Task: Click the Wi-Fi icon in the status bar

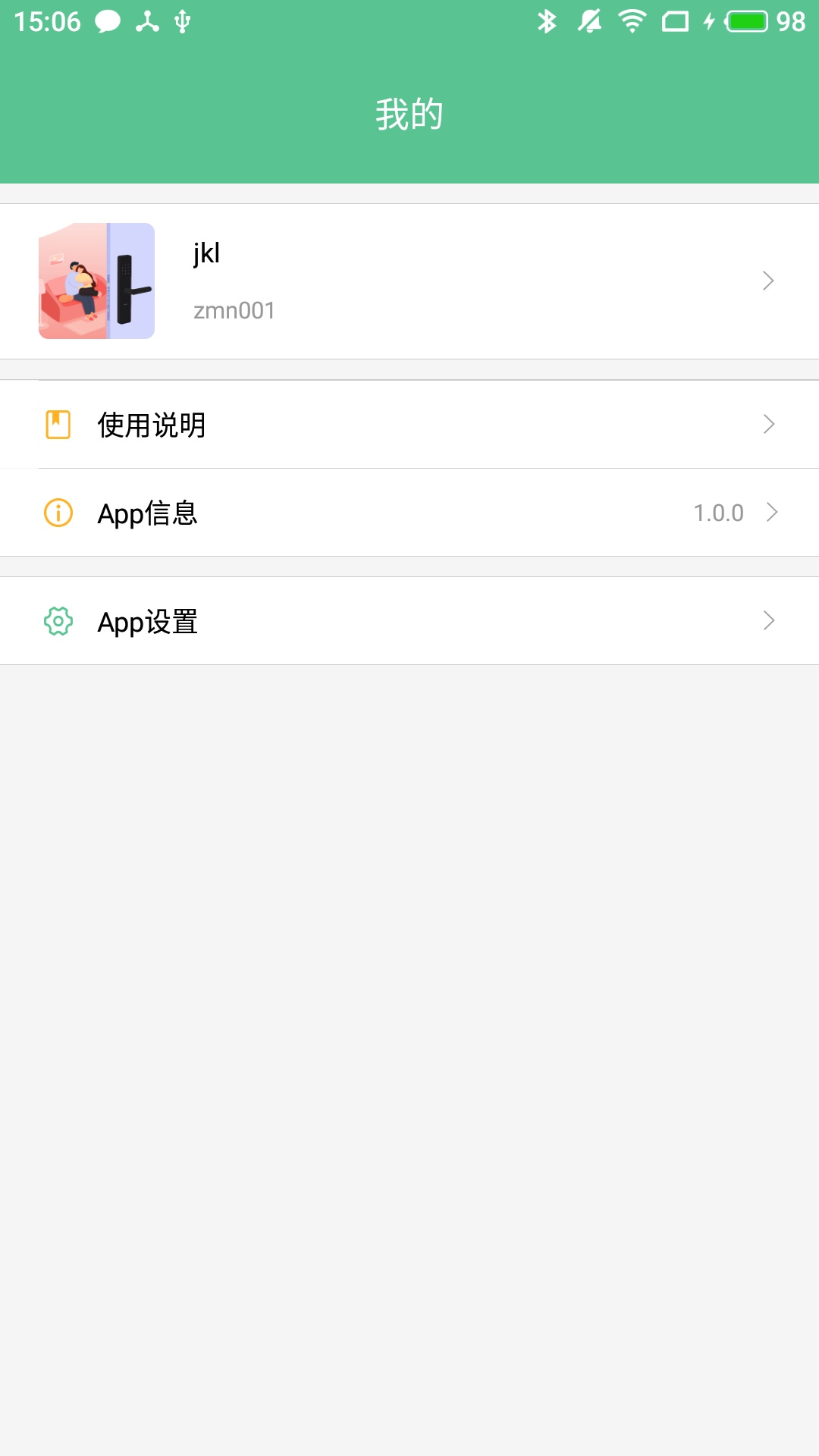Action: 632,20
